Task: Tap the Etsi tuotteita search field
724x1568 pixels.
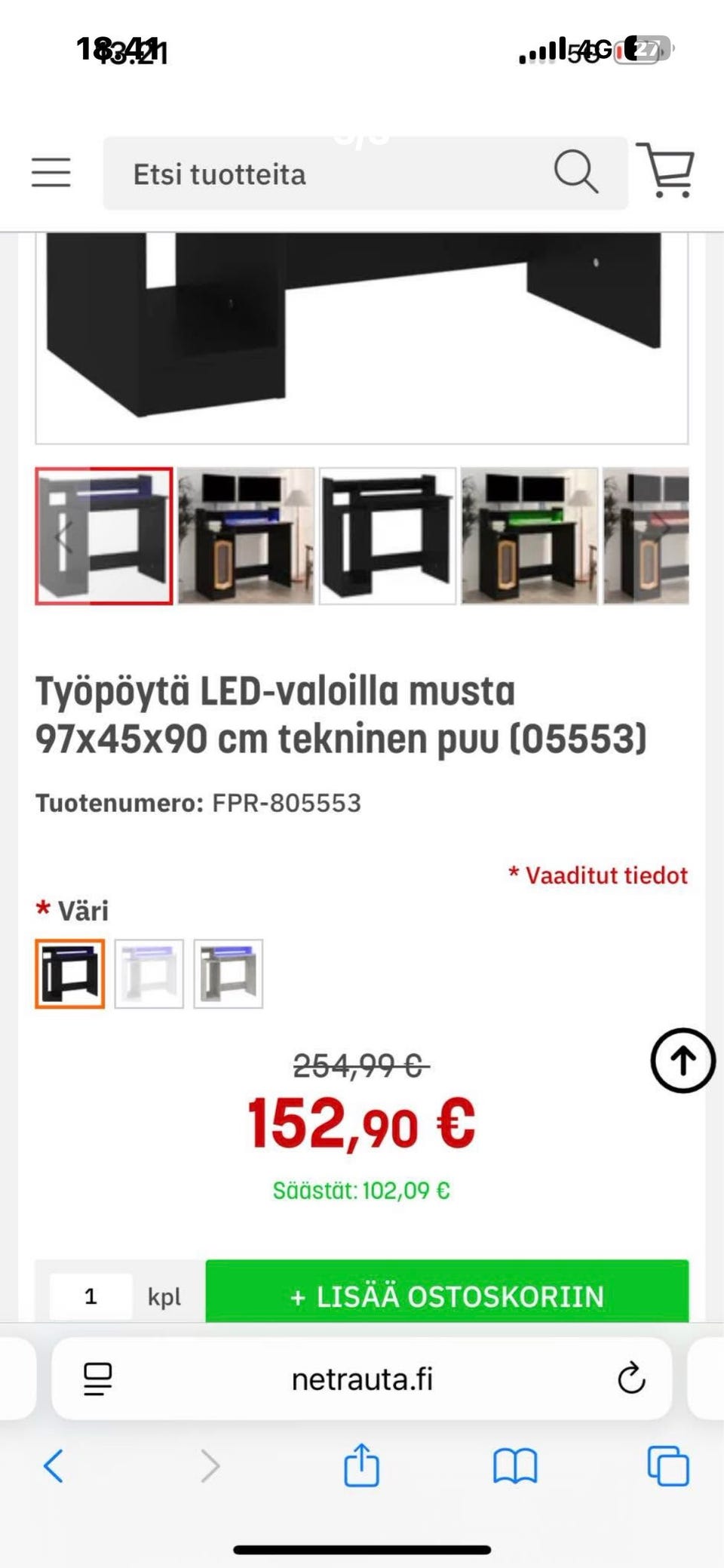Action: [365, 174]
